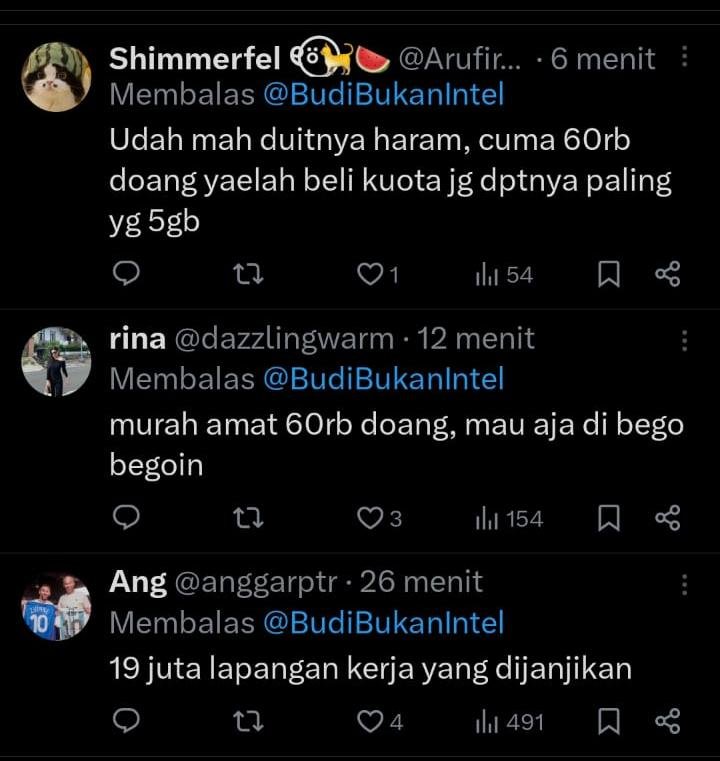Screen dimensions: 720x761
Task: Reply to Shimmerfel's tweet
Action: [125, 274]
